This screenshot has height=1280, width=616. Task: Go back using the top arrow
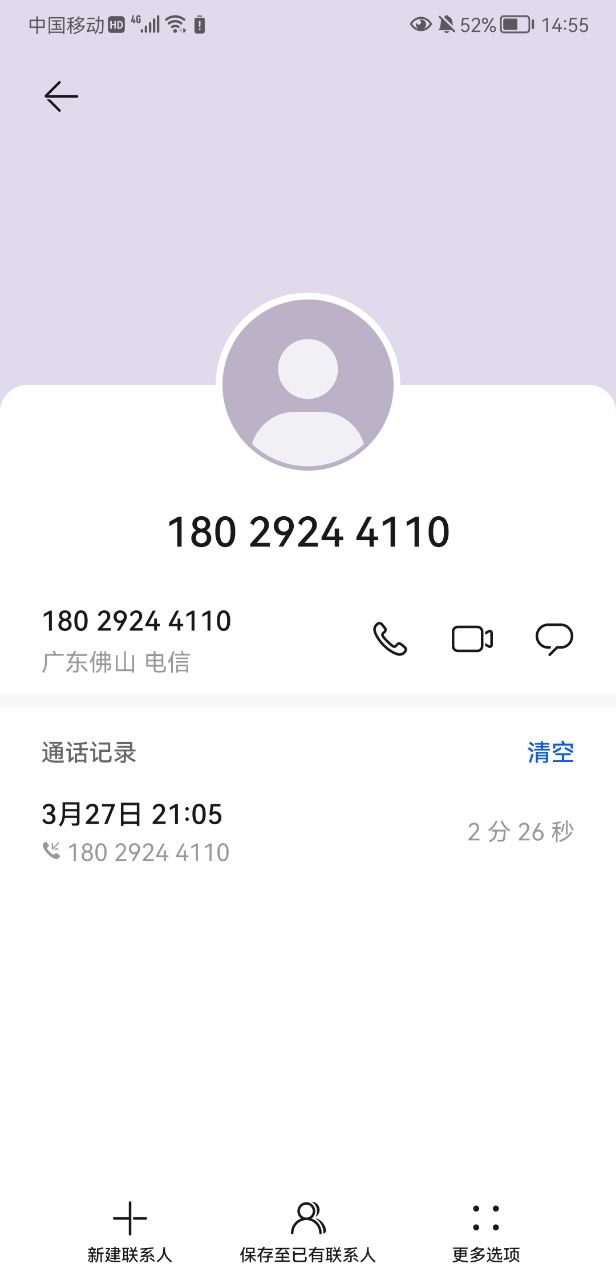point(61,96)
